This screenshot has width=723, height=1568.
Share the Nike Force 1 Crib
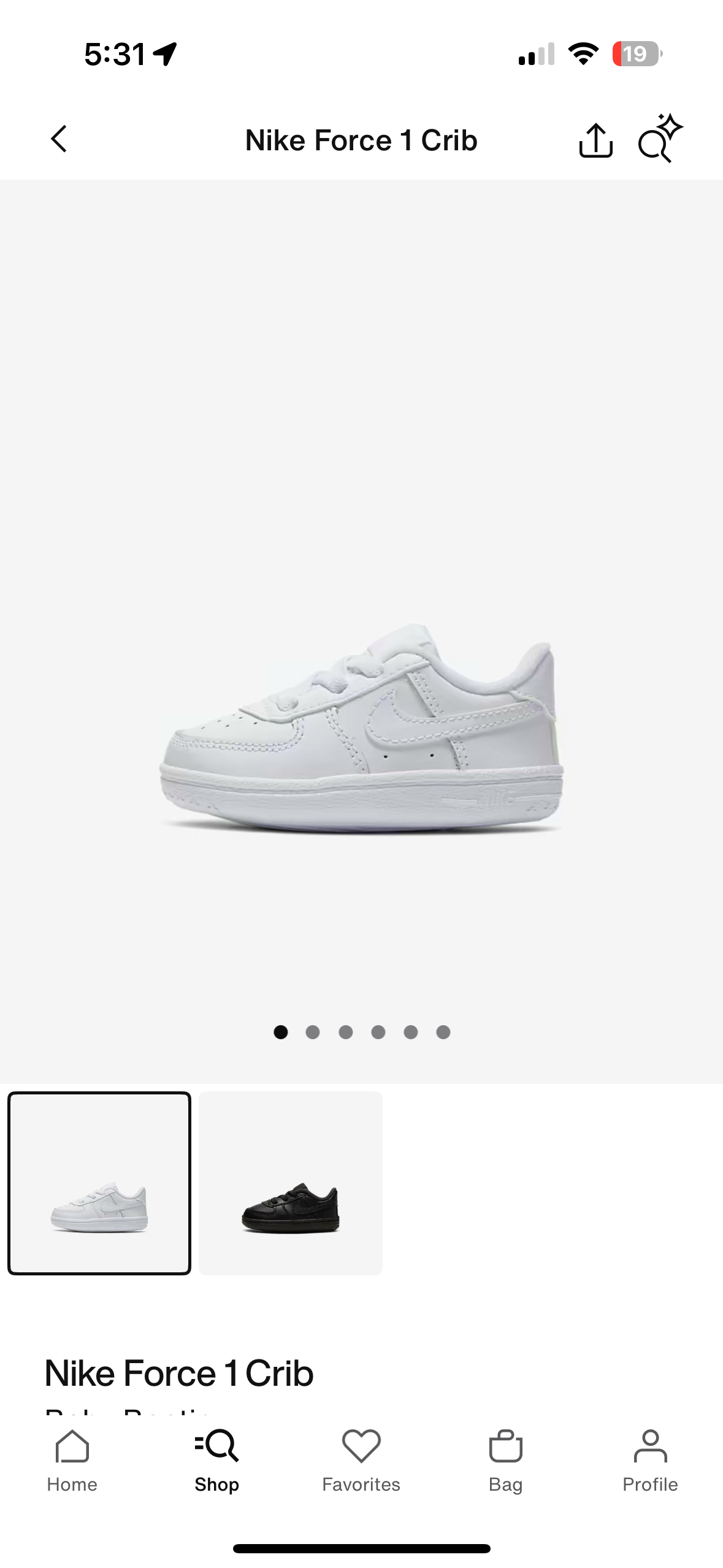pyautogui.click(x=595, y=140)
